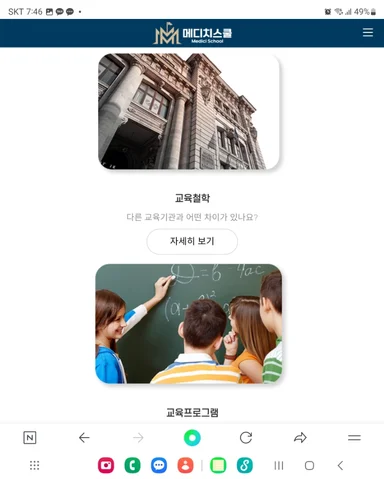Viewport: 384px width, 479px height.
Task: Tap the green circle search button
Action: tap(192, 437)
